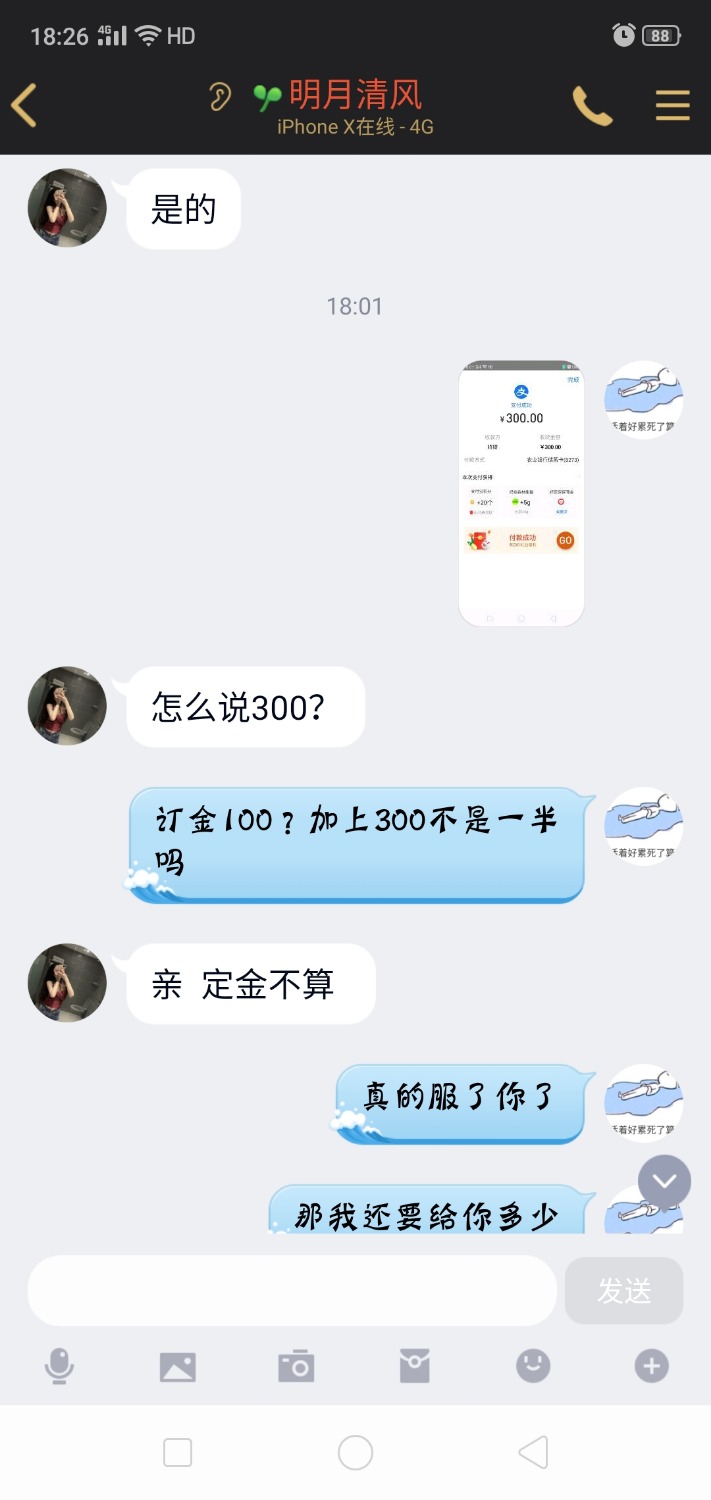View 明月清风's profile from the 是的 message
Image resolution: width=711 pixels, height=1500 pixels.
[67, 208]
